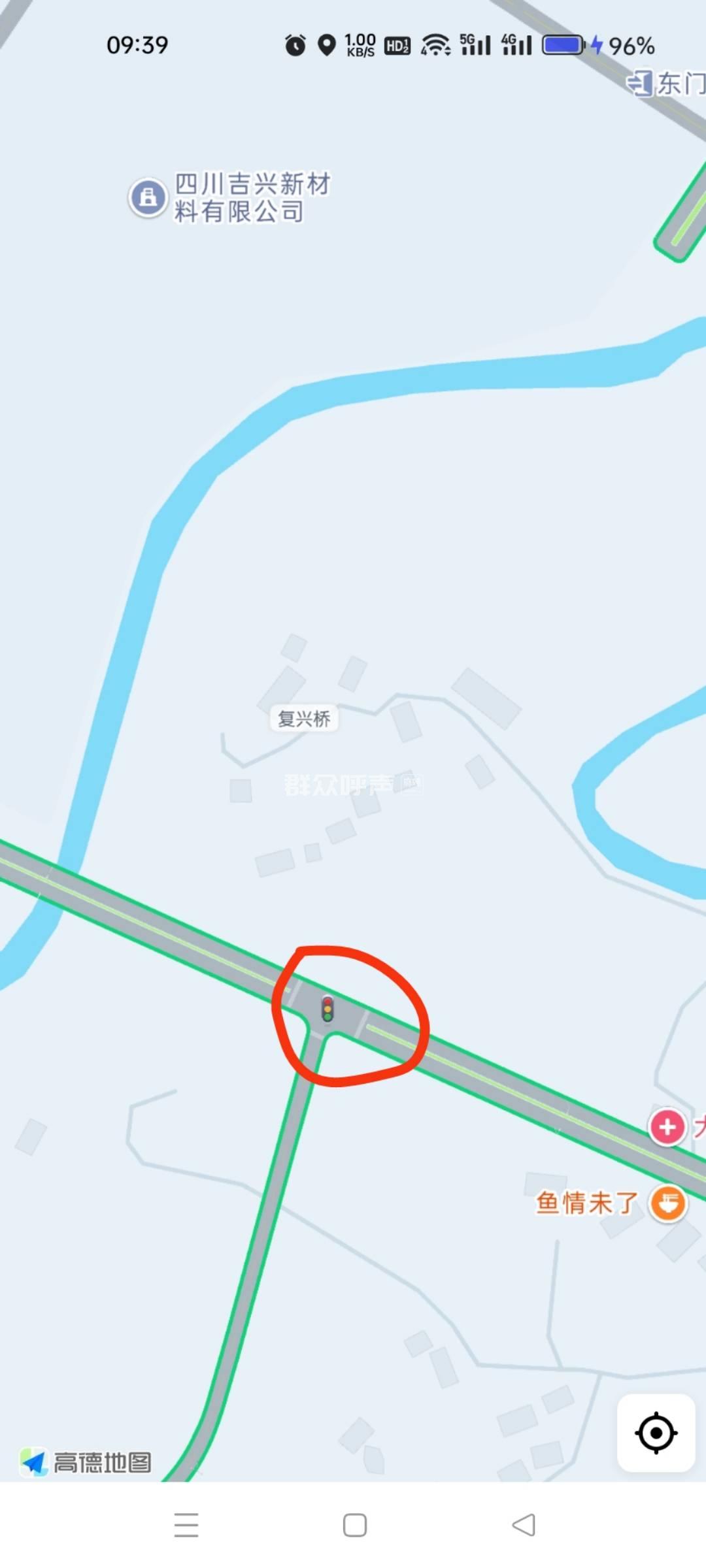
Task: Select the 东门 entrance marker
Action: 639,83
